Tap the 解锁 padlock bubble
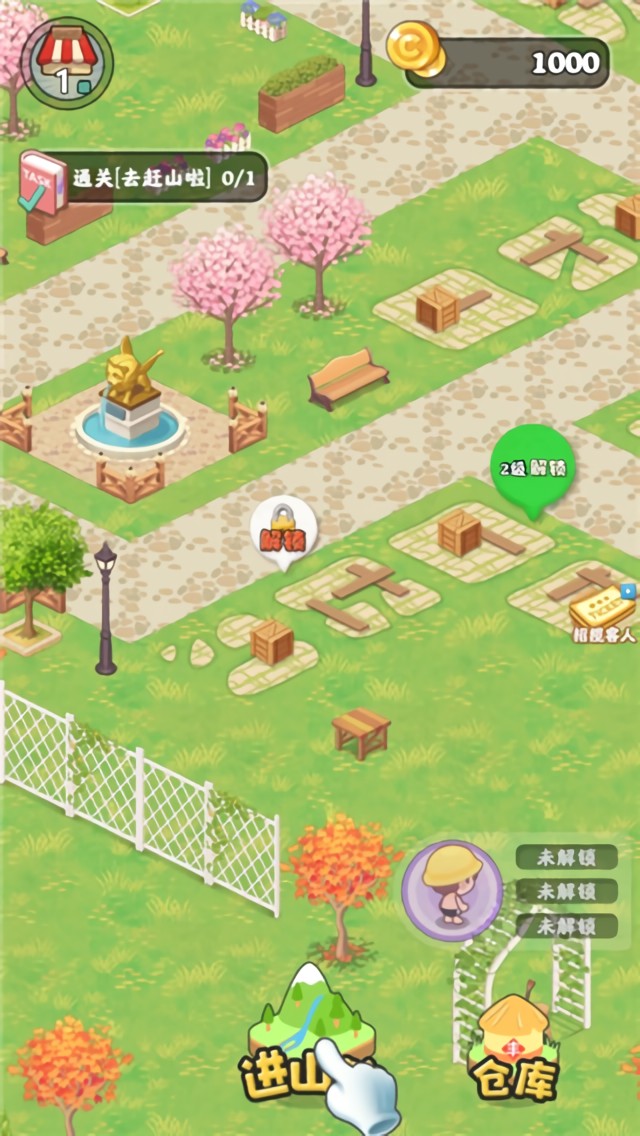This screenshot has height=1136, width=640. 283,529
